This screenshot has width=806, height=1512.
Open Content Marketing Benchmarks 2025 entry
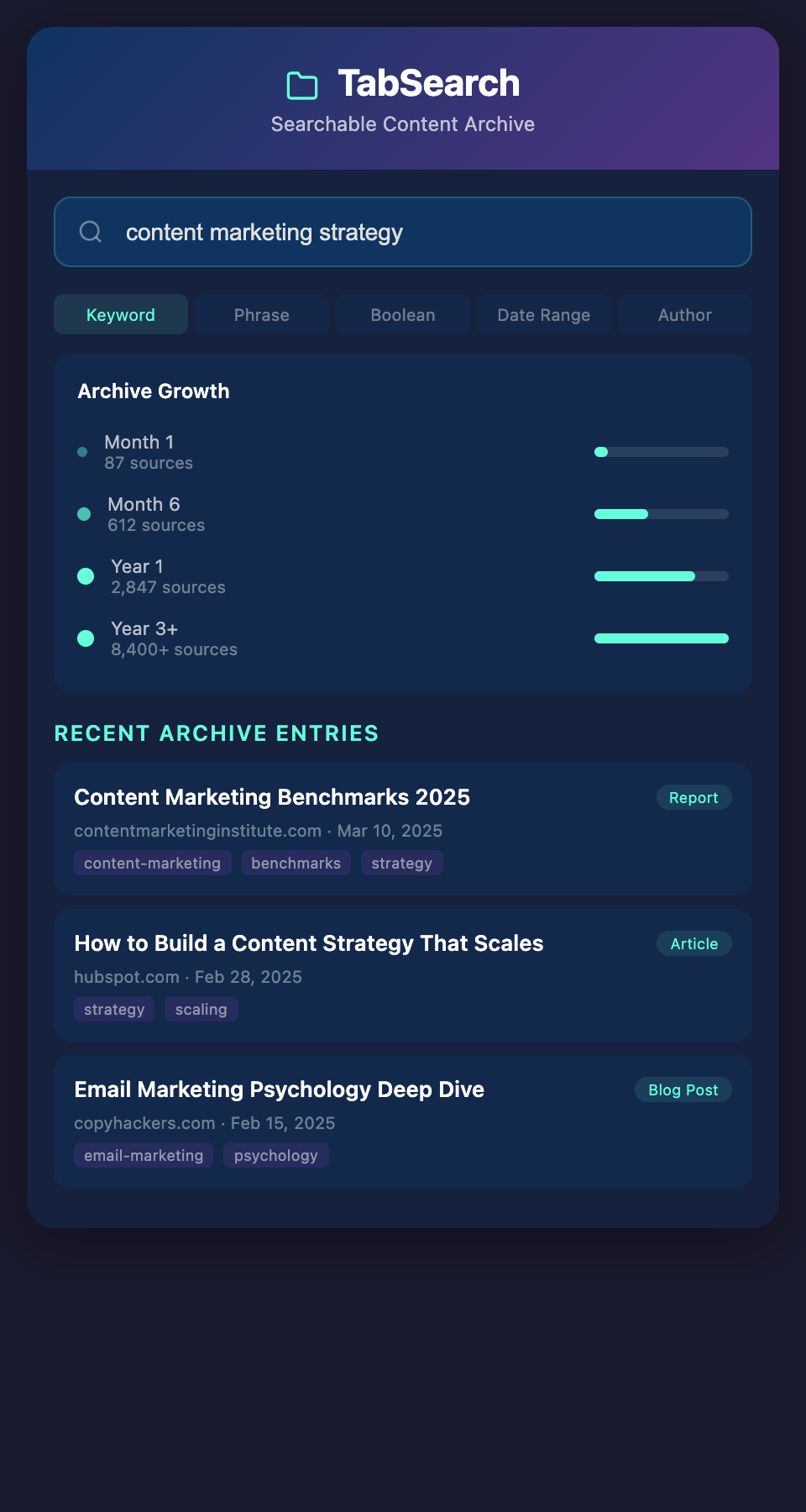coord(272,797)
